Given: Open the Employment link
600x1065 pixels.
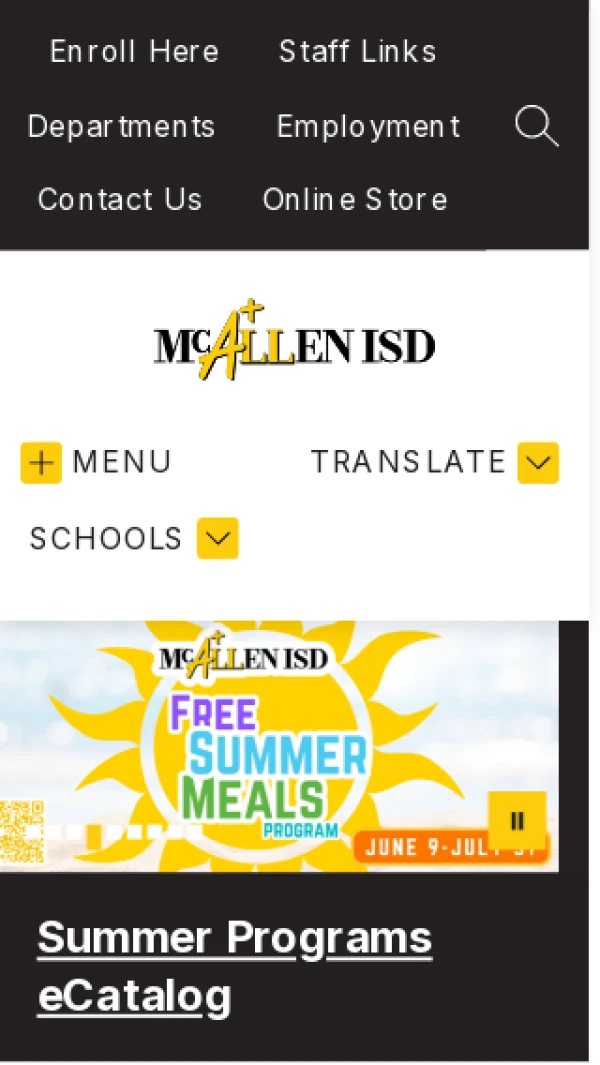Looking at the screenshot, I should (368, 127).
